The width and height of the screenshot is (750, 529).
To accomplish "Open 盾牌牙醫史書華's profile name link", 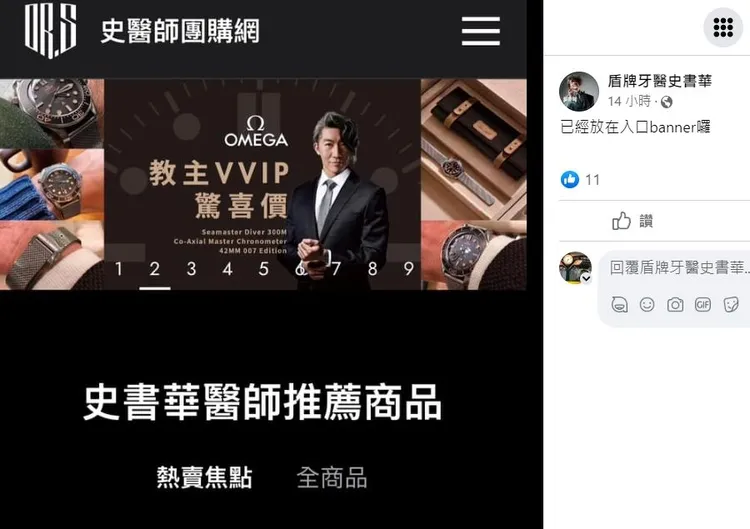I will pyautogui.click(x=659, y=81).
